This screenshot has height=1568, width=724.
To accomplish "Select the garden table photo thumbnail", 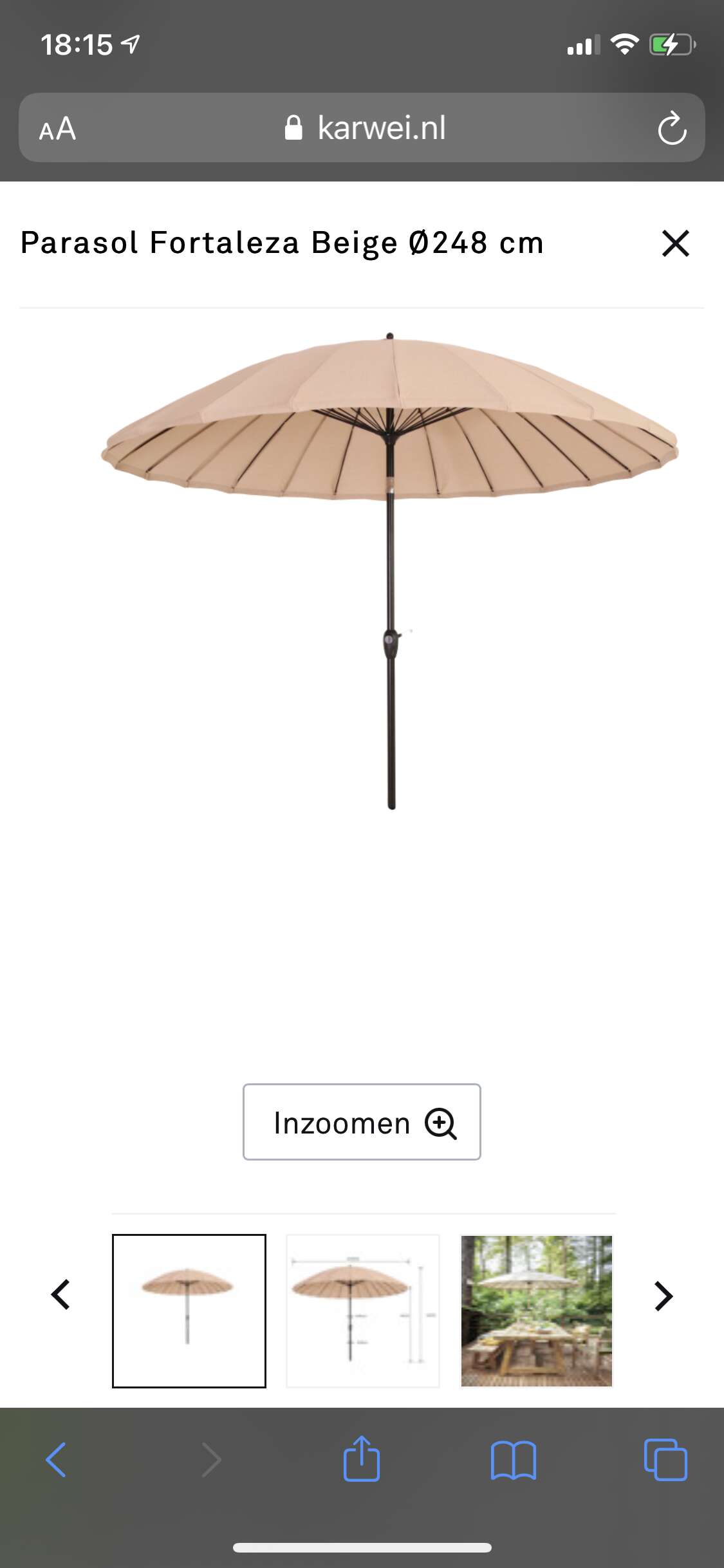I will coord(537,1311).
